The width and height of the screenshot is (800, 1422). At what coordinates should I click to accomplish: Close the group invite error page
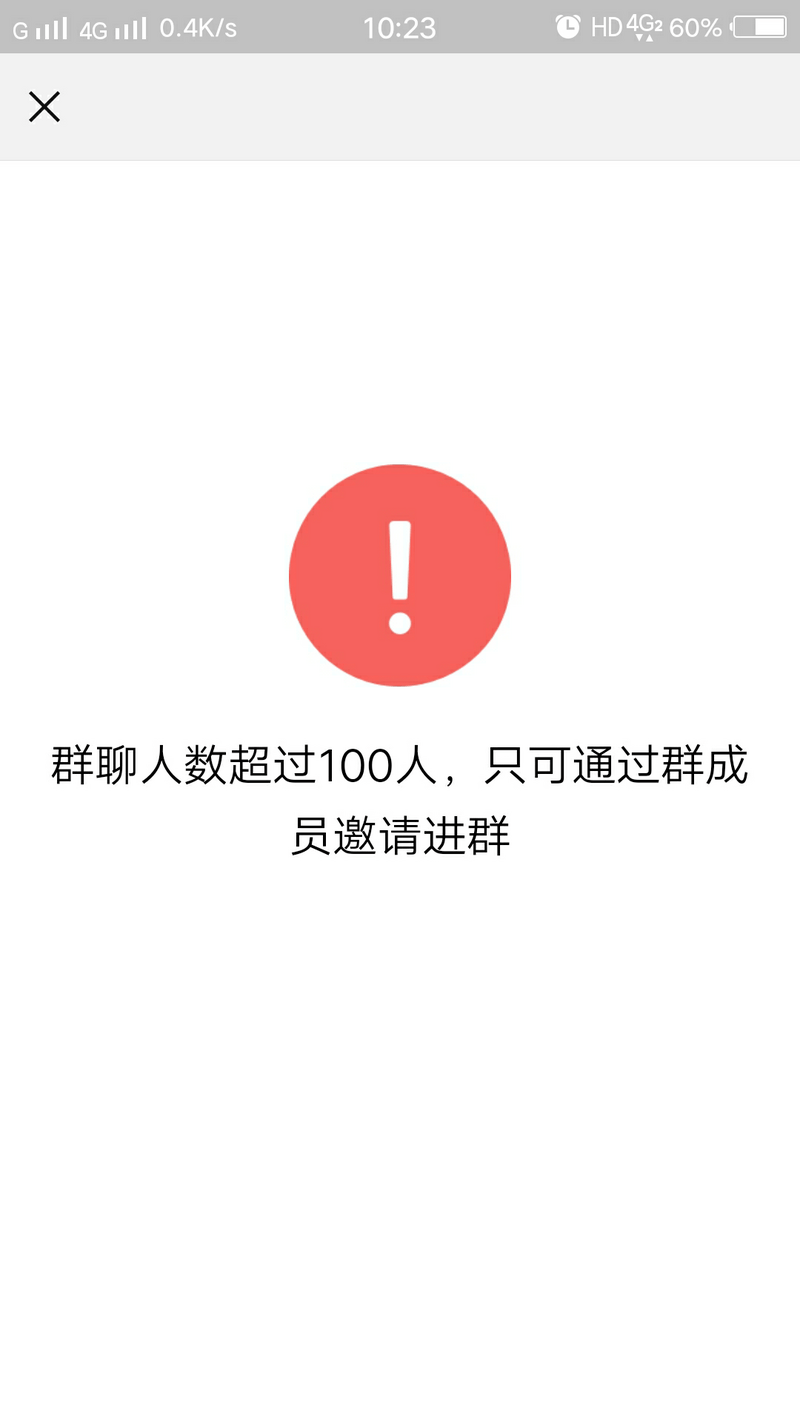tap(44, 107)
